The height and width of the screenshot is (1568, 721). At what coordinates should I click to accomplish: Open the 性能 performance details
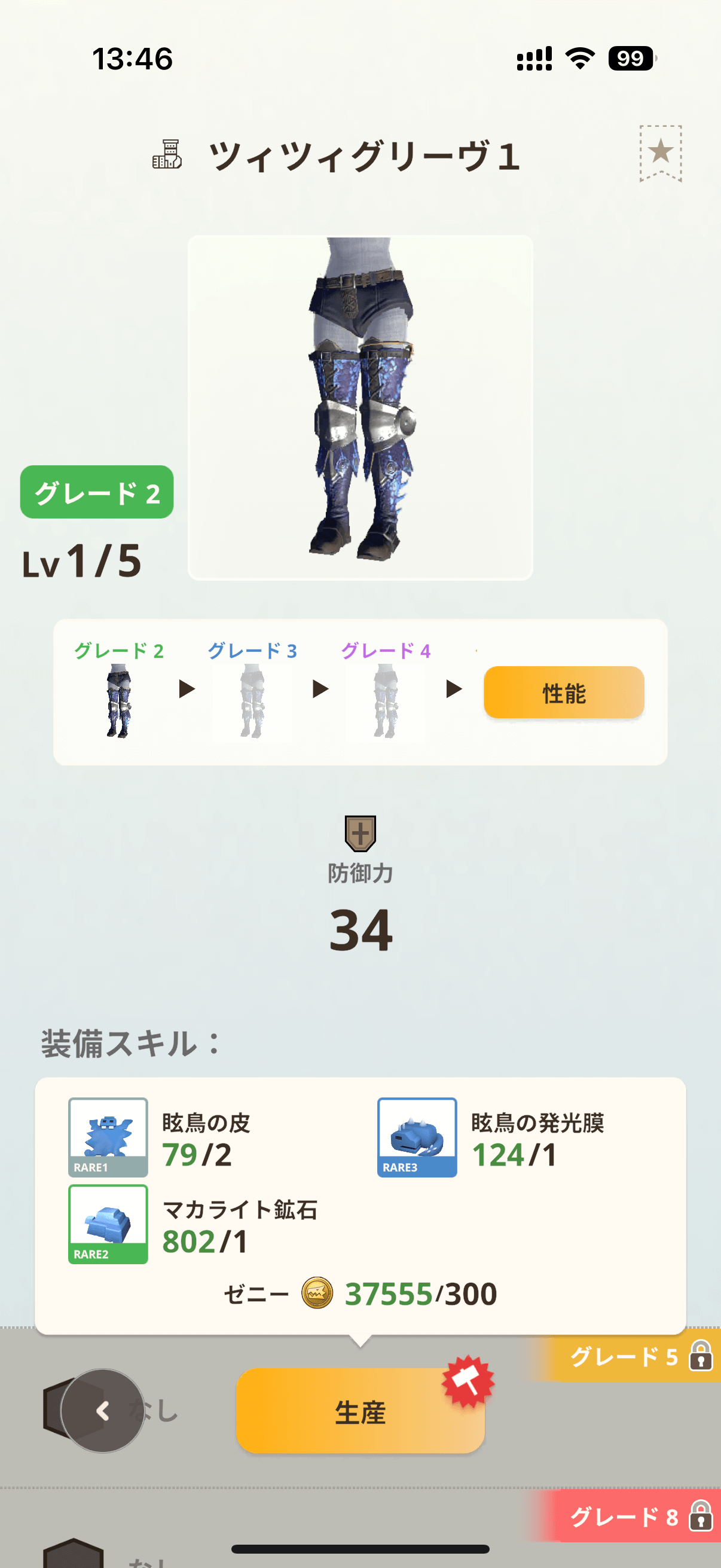(x=563, y=692)
